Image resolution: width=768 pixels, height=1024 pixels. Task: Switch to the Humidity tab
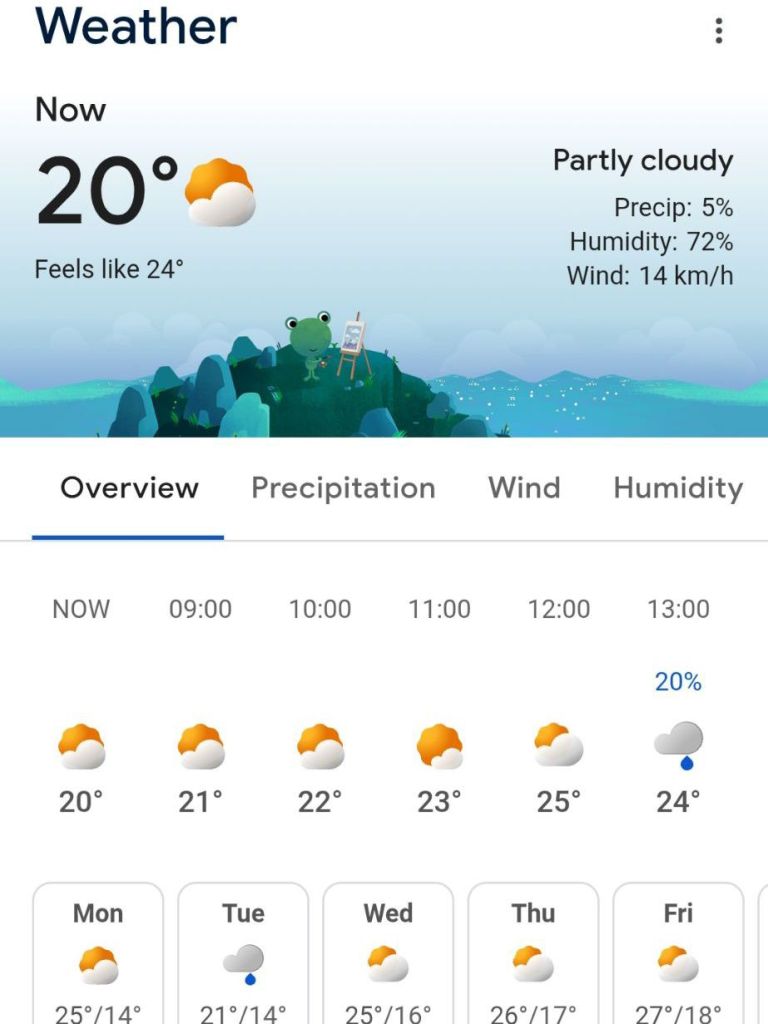678,488
